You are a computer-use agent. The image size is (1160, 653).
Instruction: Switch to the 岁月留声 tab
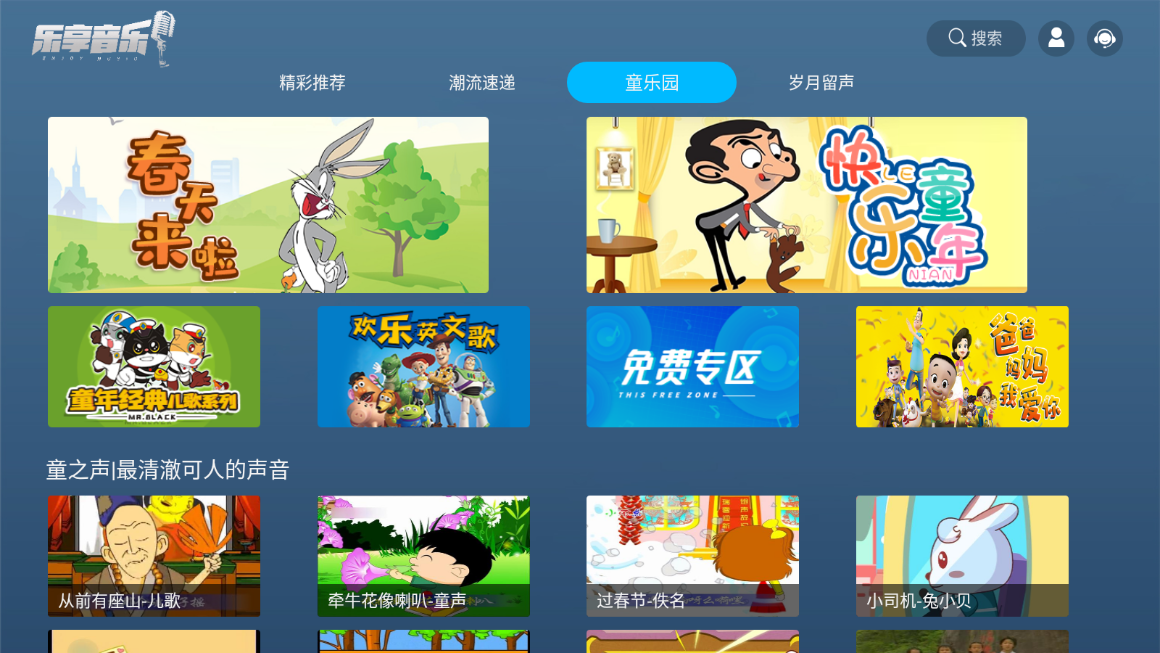[821, 82]
